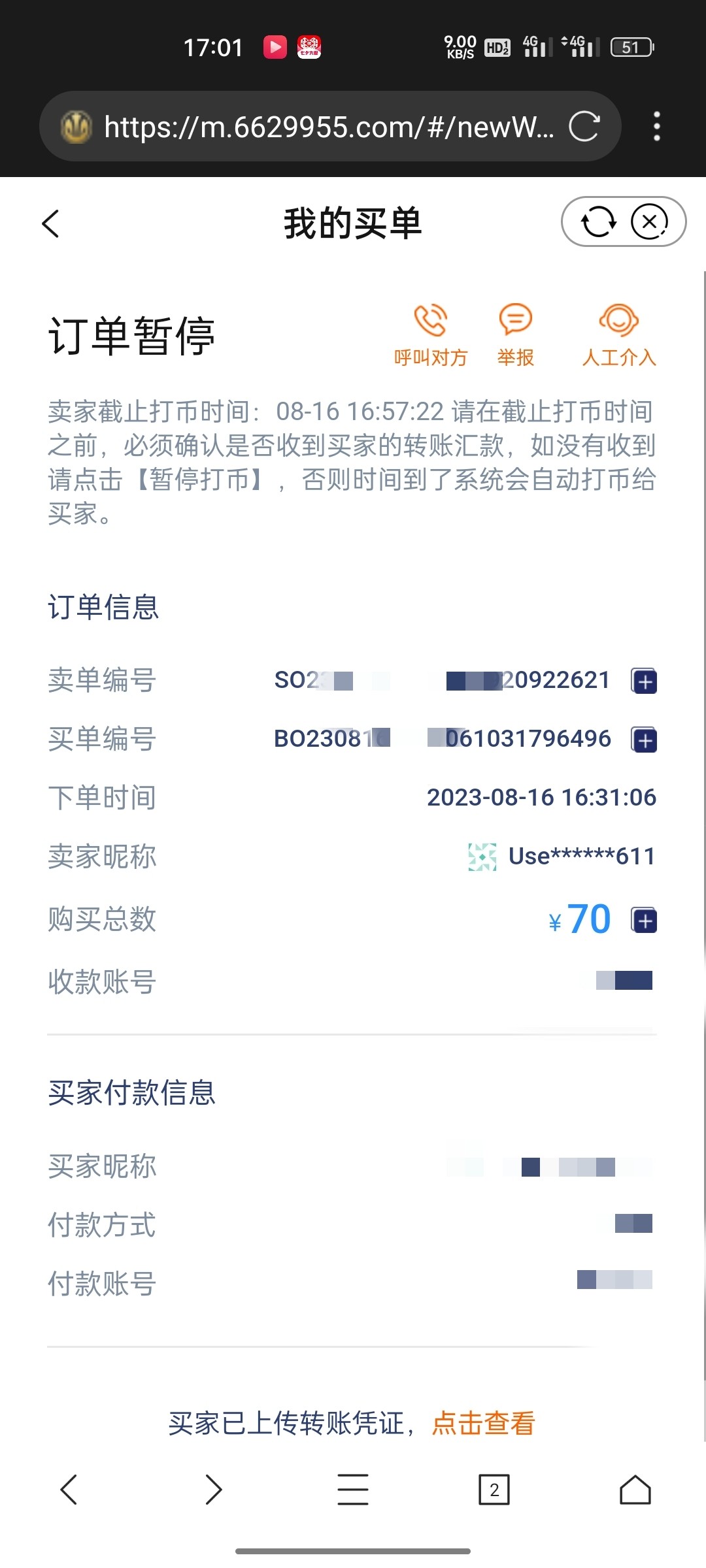
Task: Open the browser address bar
Action: pos(327,126)
